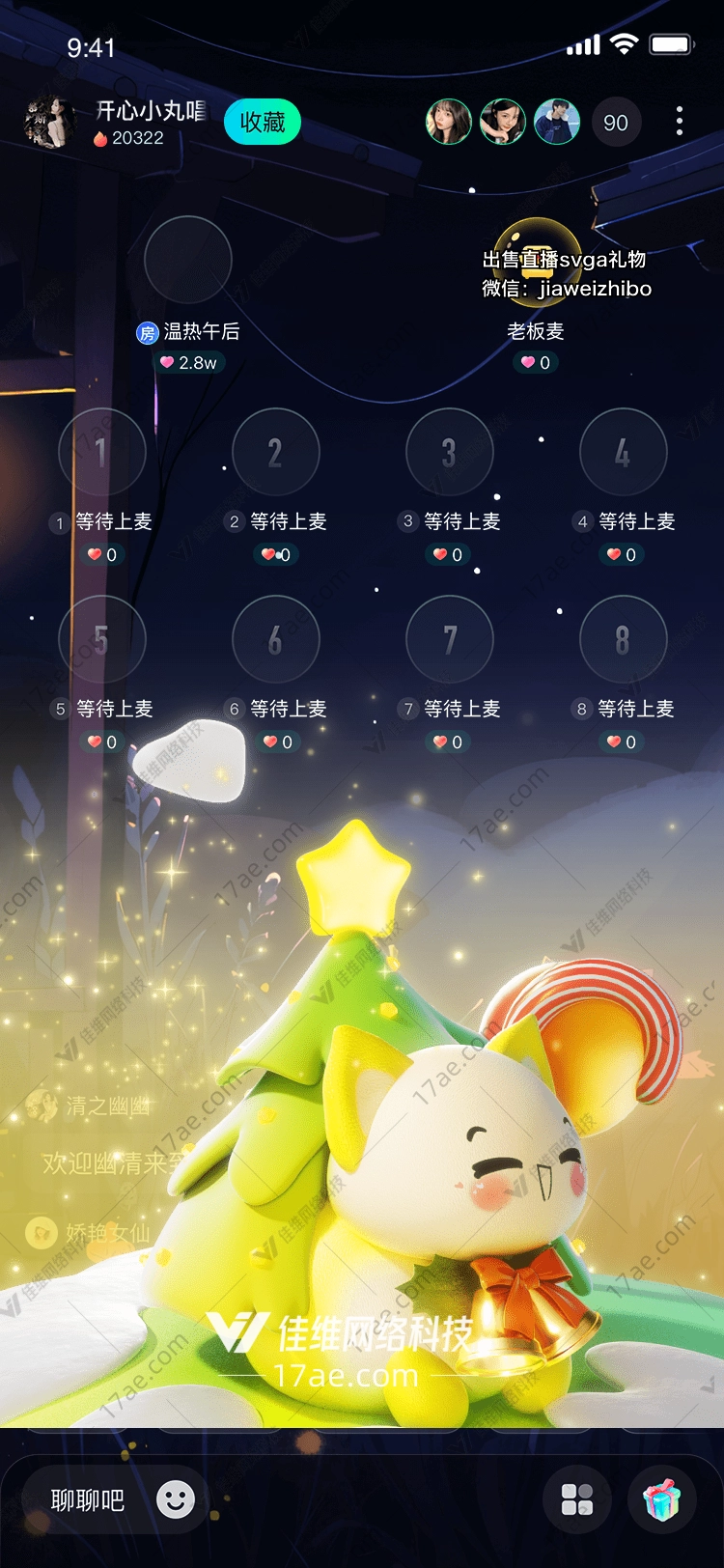Tap the 收藏 button to favorite this room
Screen dimensions: 724x1568
(263, 123)
